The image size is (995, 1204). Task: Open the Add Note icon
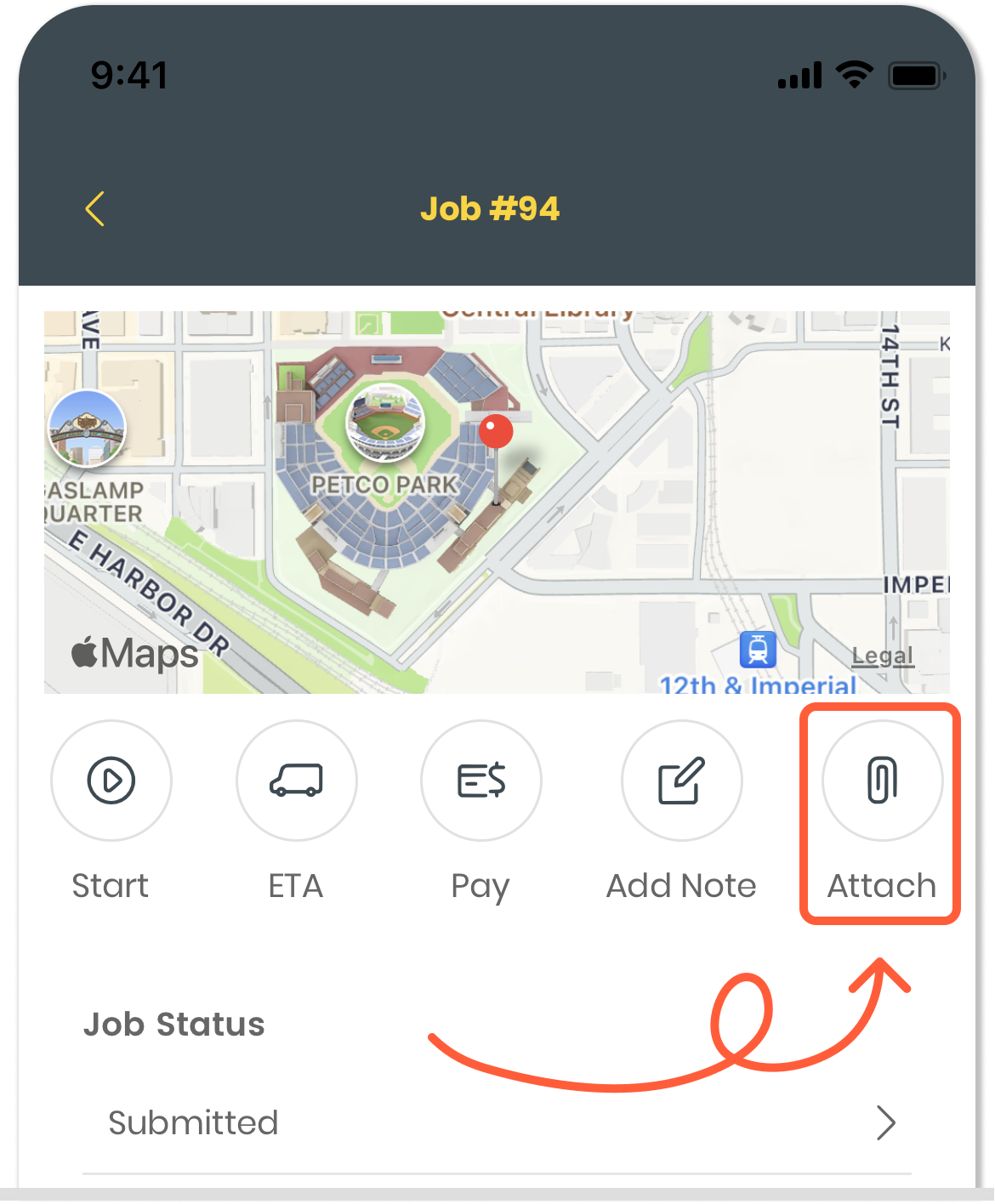(681, 780)
